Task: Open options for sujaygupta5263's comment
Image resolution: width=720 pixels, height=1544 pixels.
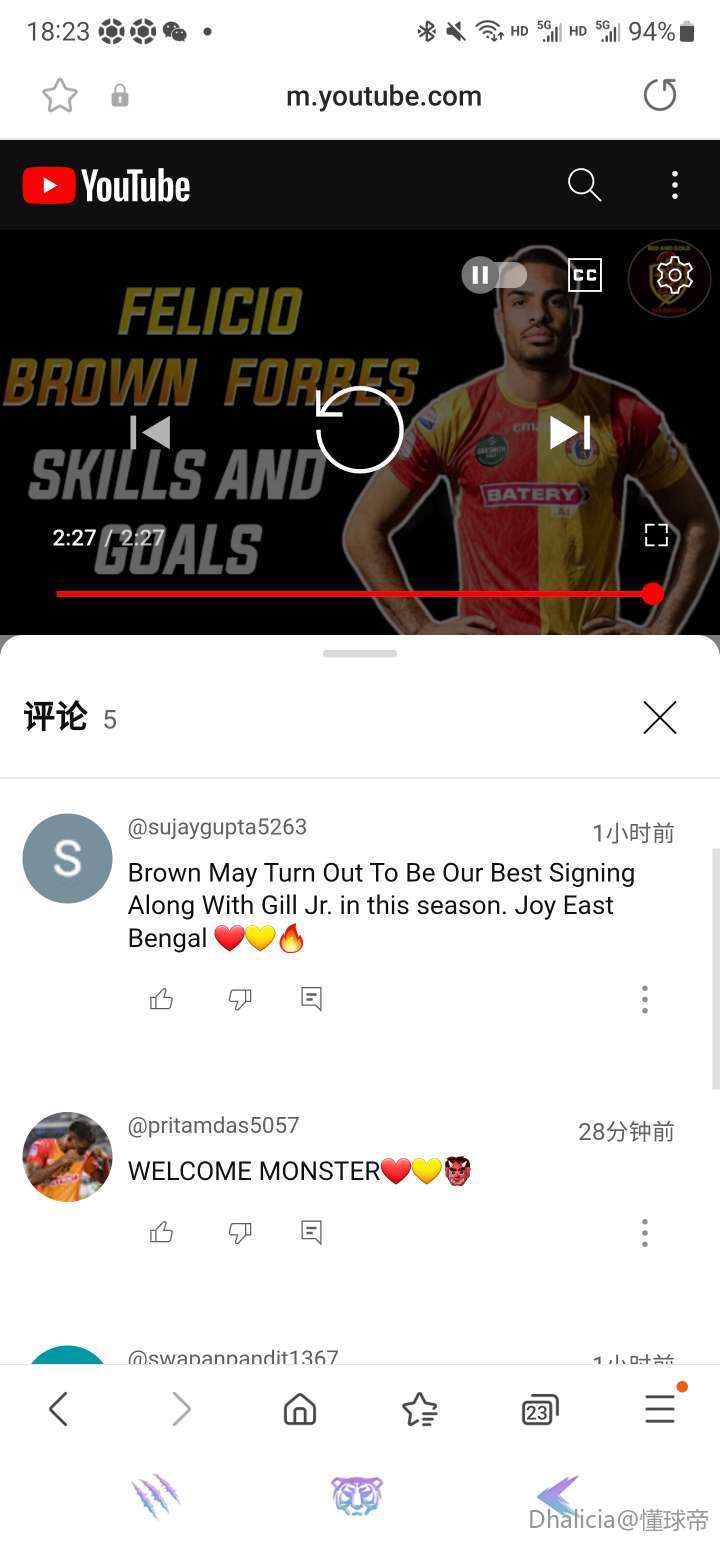Action: coord(645,999)
